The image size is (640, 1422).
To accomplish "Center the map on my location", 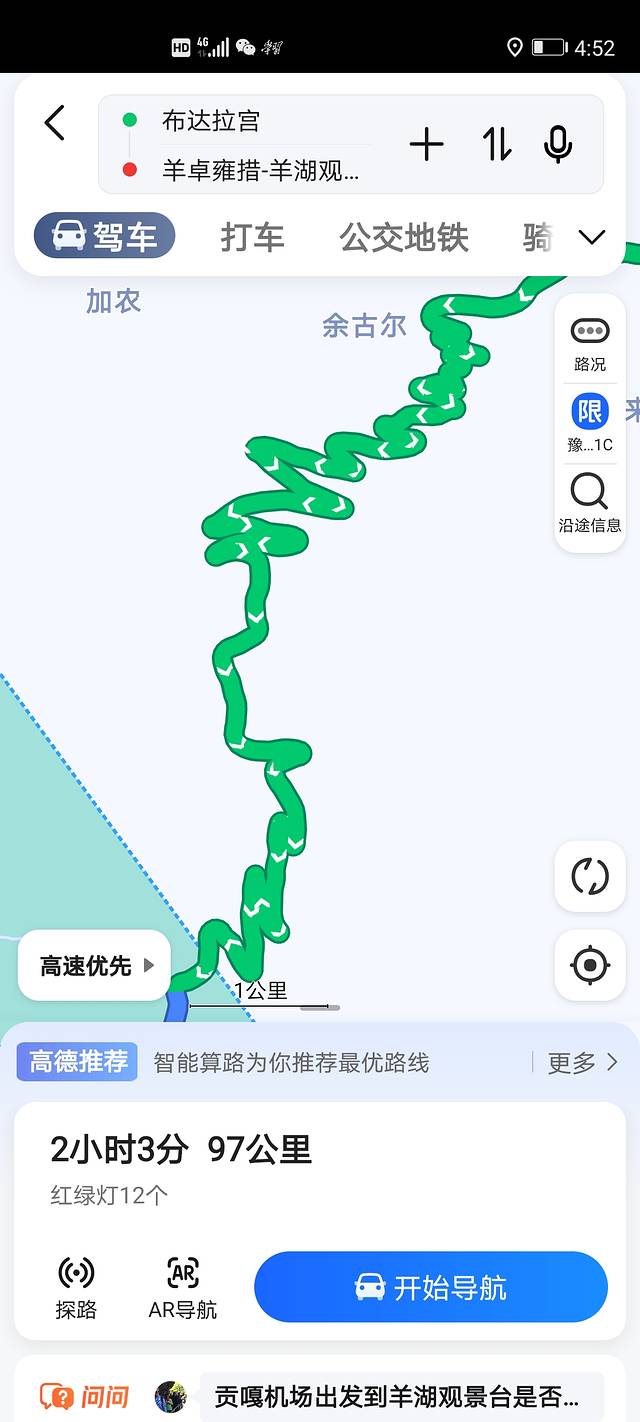I will point(590,965).
